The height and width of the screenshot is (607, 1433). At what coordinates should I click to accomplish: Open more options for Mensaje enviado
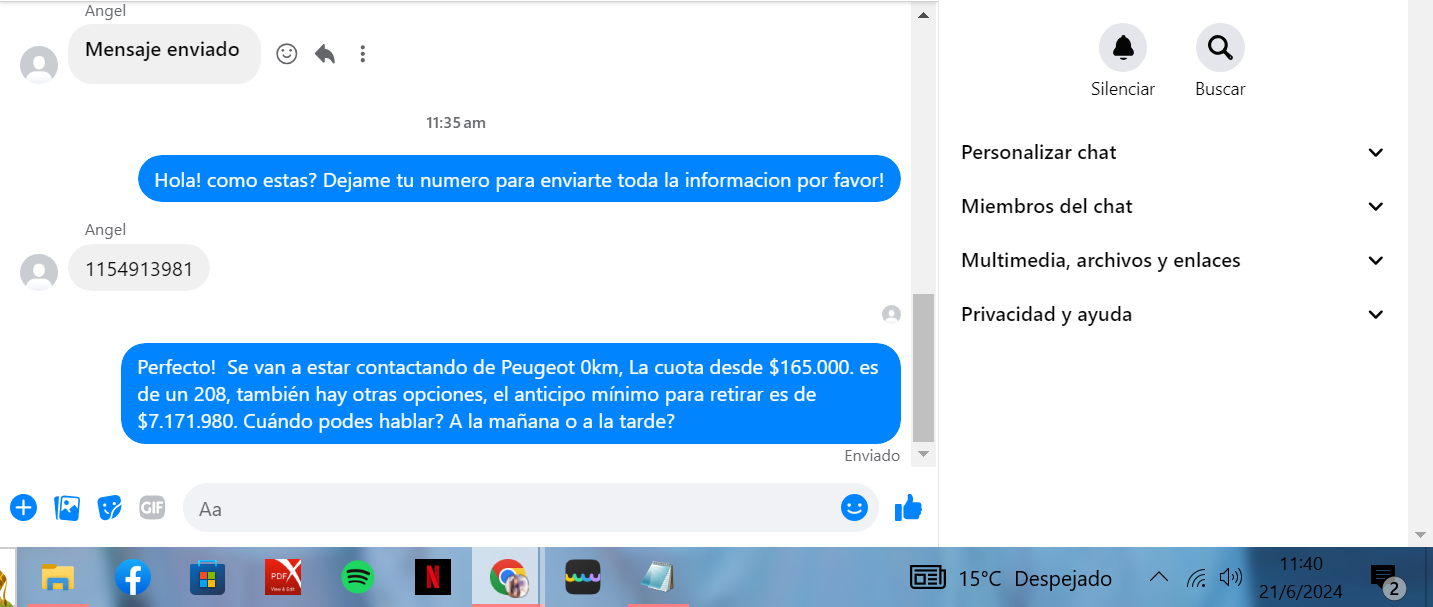coord(363,54)
